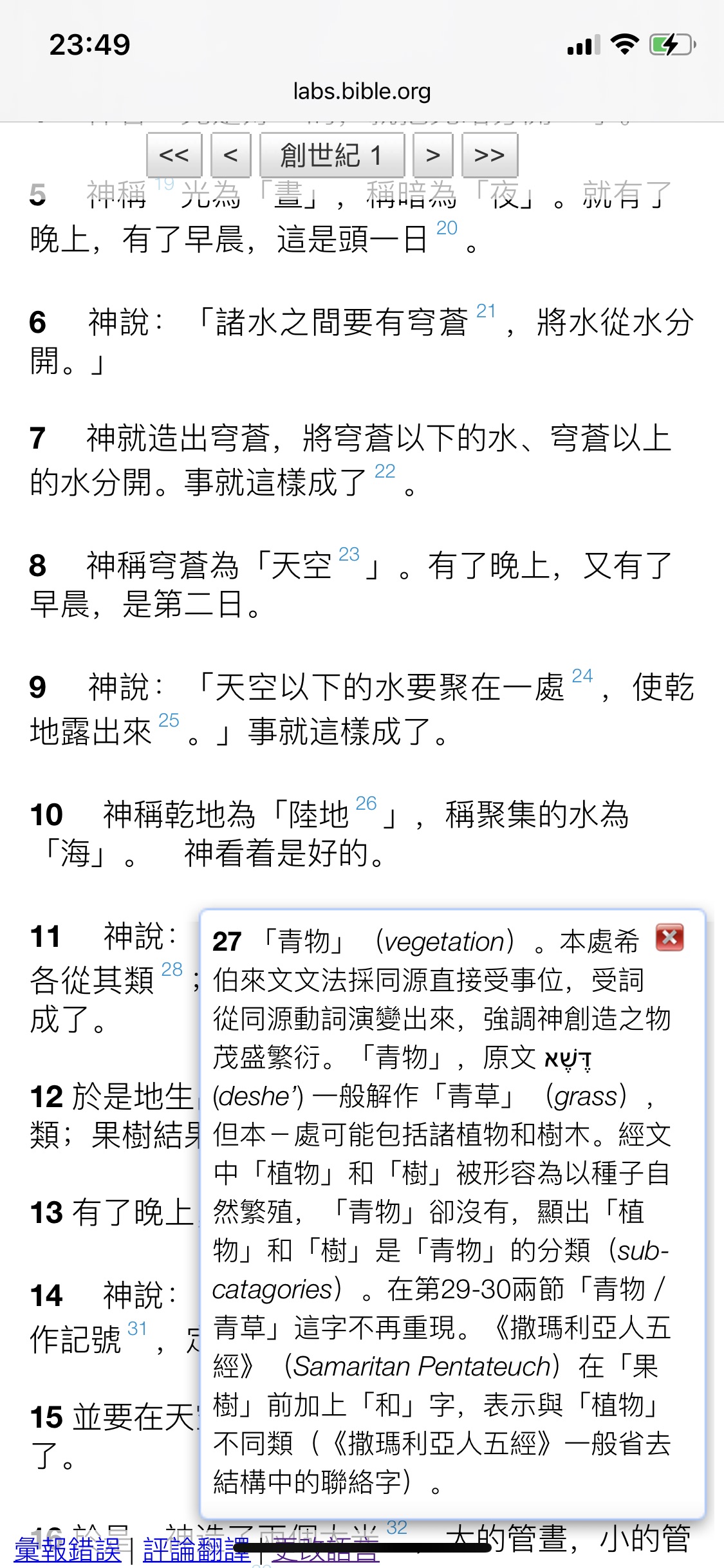The image size is (724, 1568).
Task: View footnote 24 in verse 9
Action: [582, 676]
